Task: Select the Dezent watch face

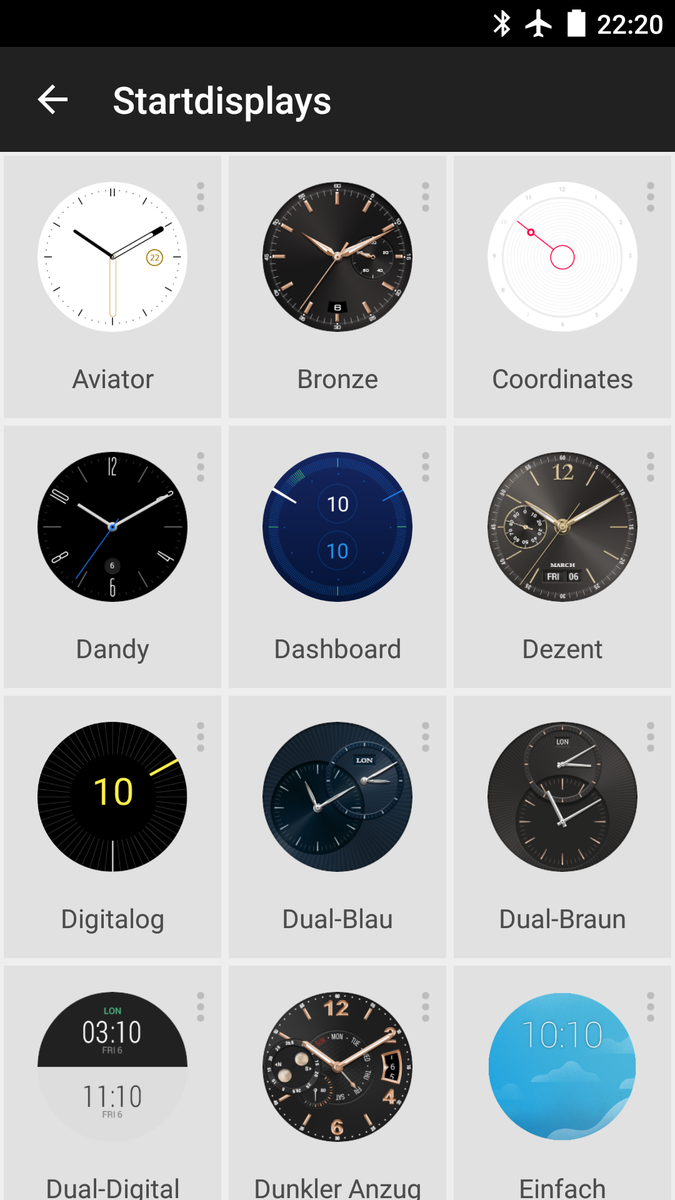Action: [562, 557]
